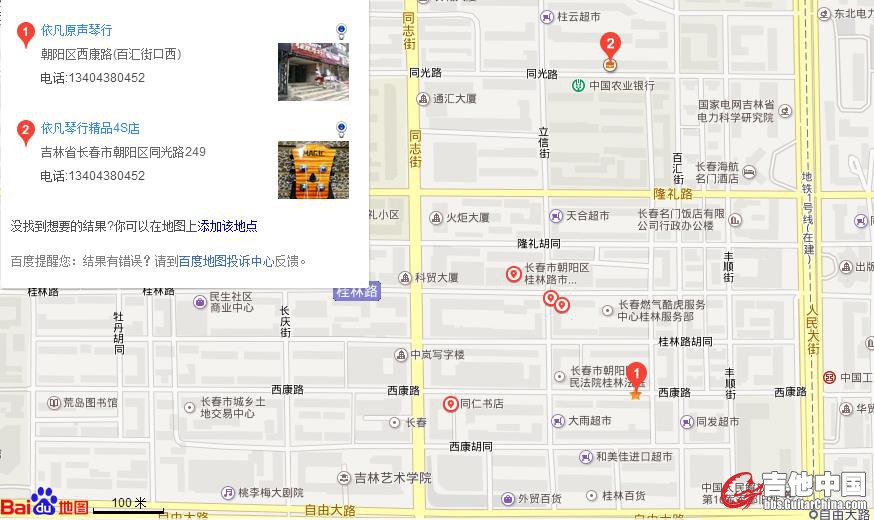This screenshot has width=874, height=520.
Task: Select red map marker 1 near 西康路
Action: tap(635, 377)
